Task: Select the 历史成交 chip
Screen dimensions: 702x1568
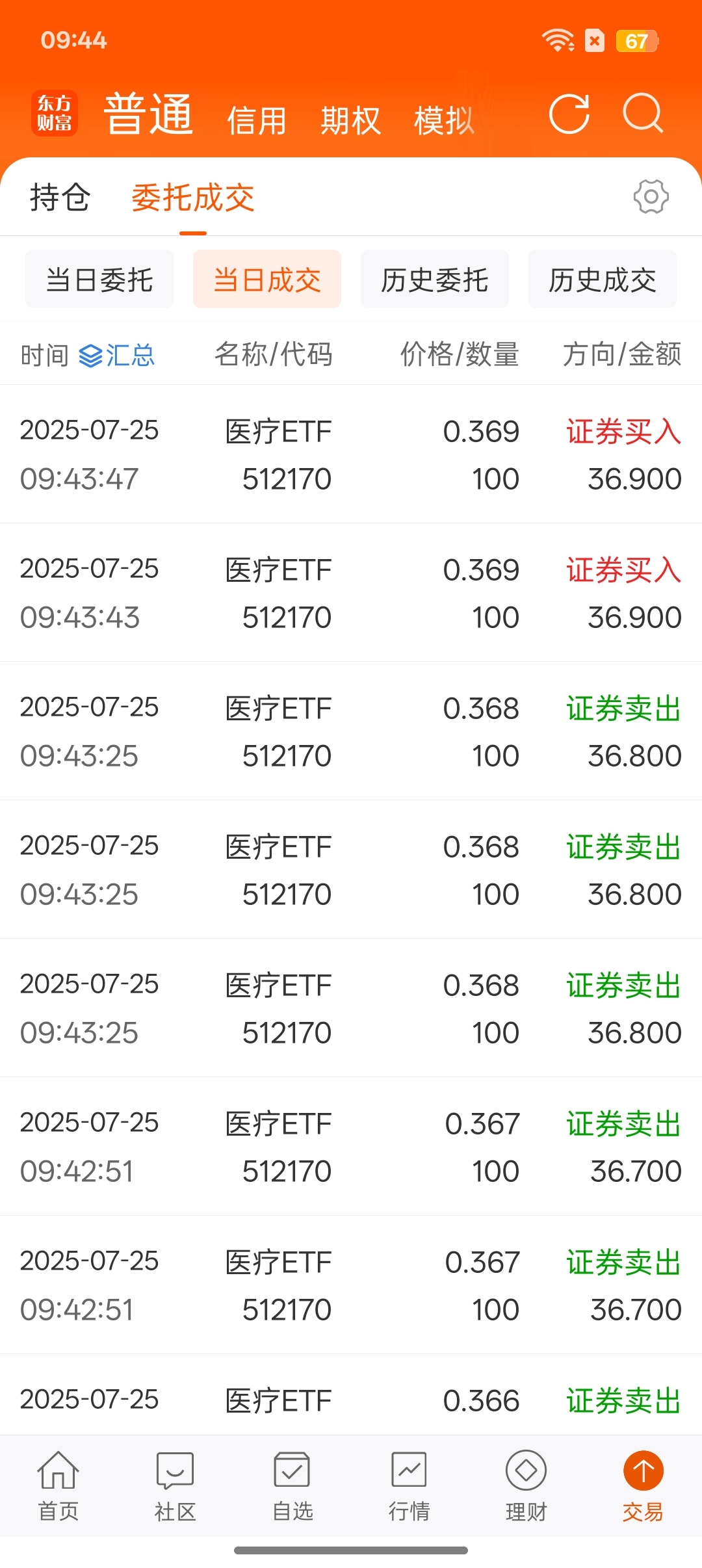Action: click(x=603, y=280)
